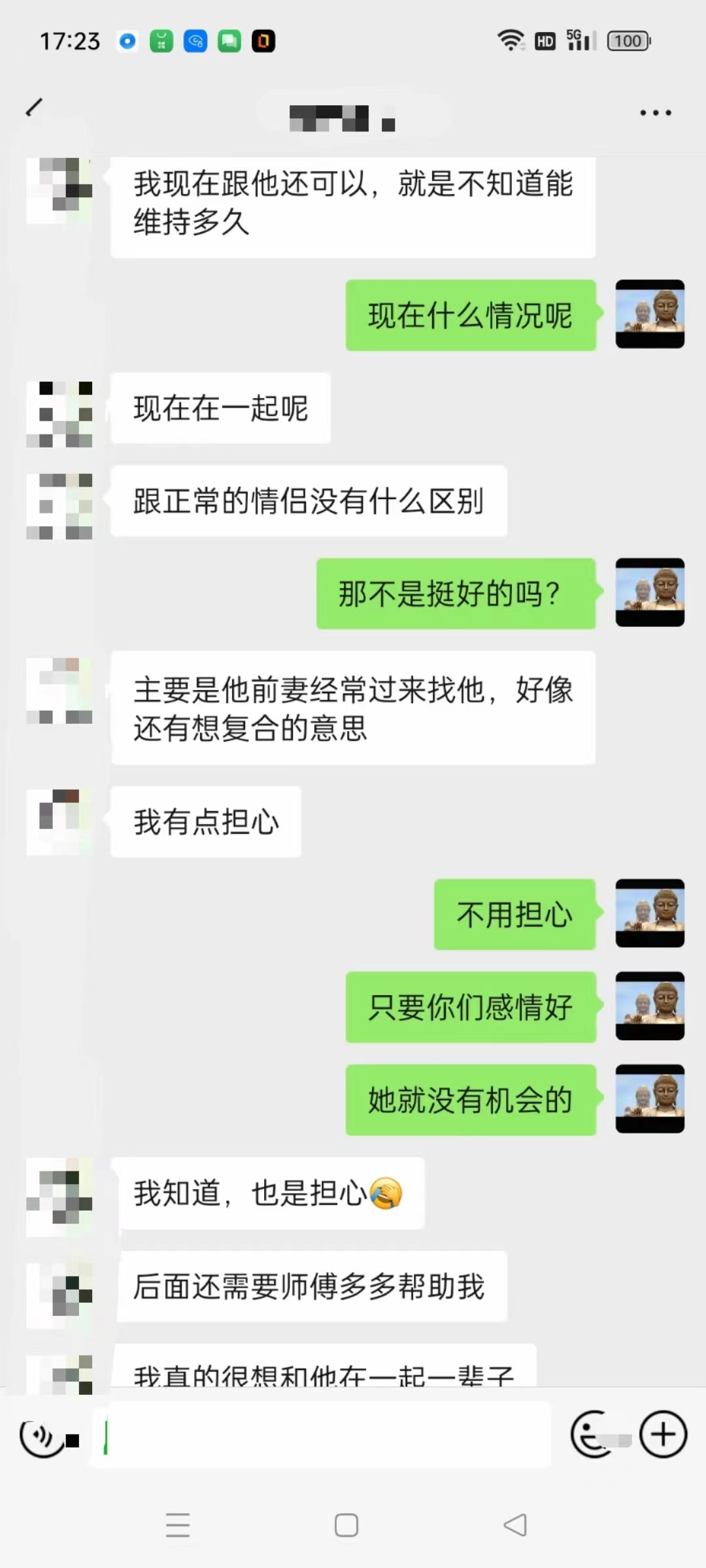Viewport: 706px width, 1568px height.
Task: Open sender avatar beside 现在什么情况呢
Action: tap(650, 314)
